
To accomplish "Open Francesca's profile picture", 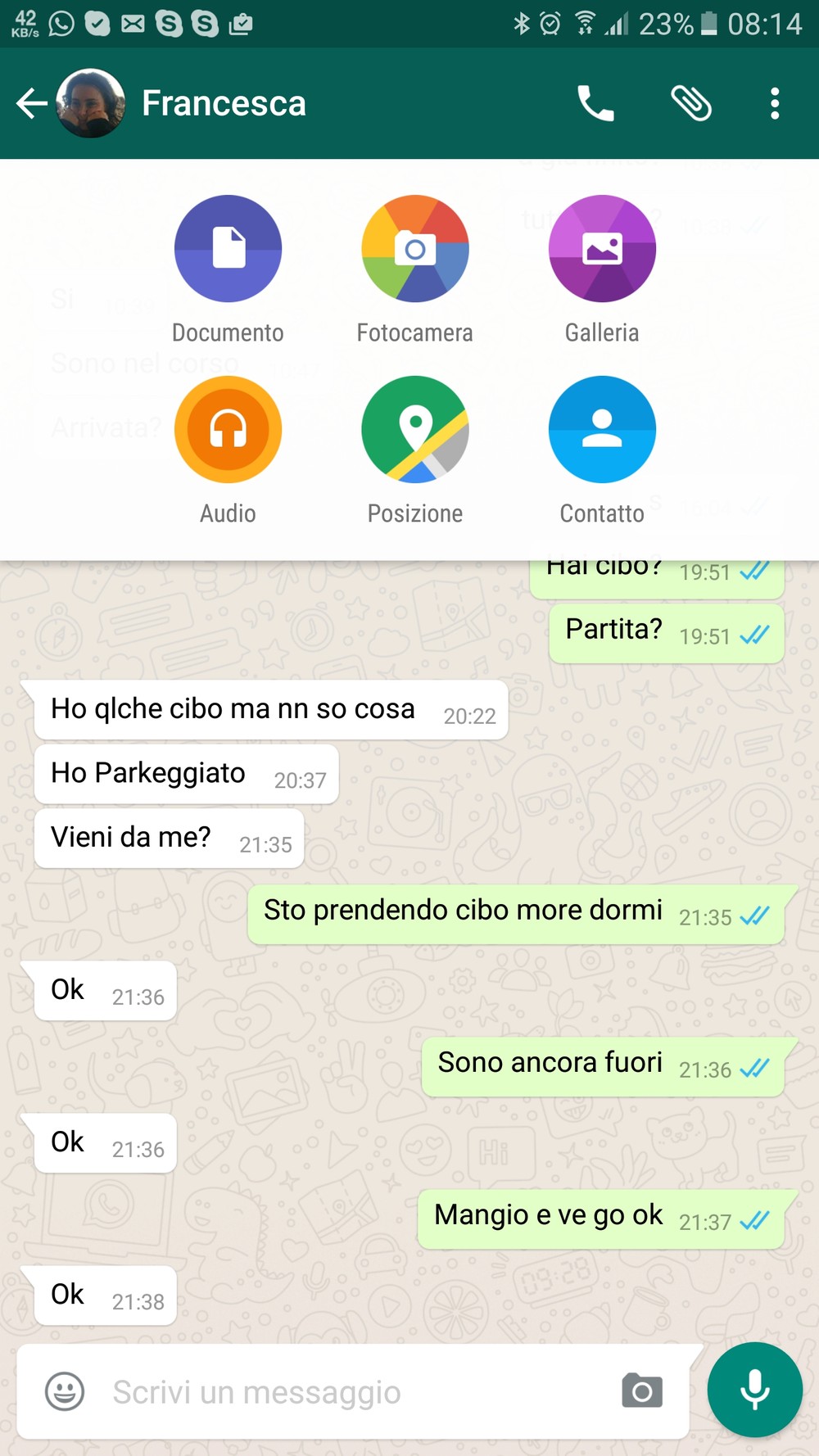I will (x=90, y=103).
